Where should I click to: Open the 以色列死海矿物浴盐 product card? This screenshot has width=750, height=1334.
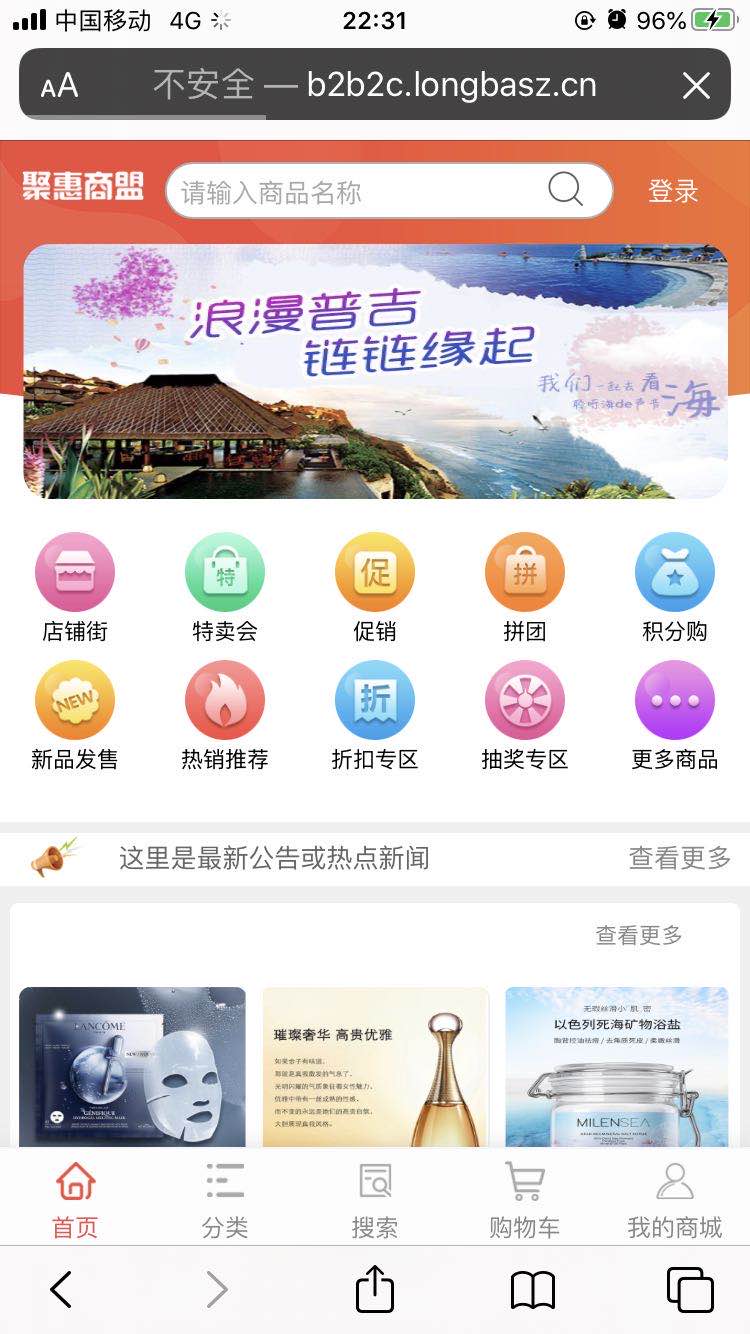coord(617,1066)
